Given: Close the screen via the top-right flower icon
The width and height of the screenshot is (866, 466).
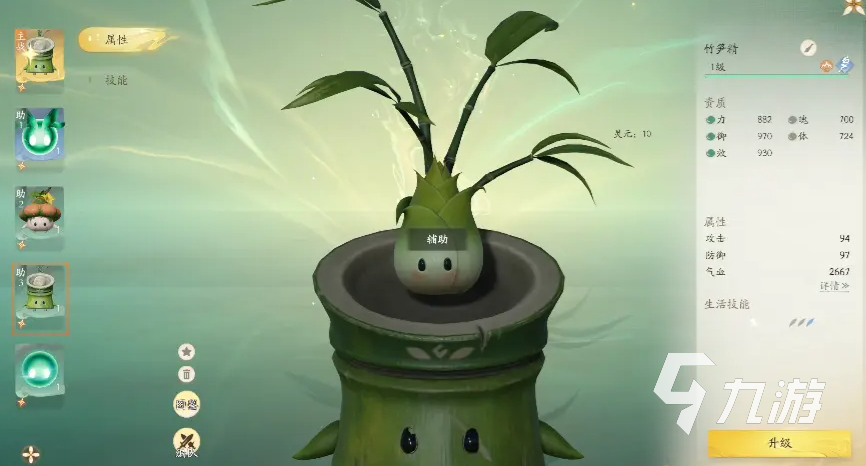Looking at the screenshot, I should click(851, 8).
